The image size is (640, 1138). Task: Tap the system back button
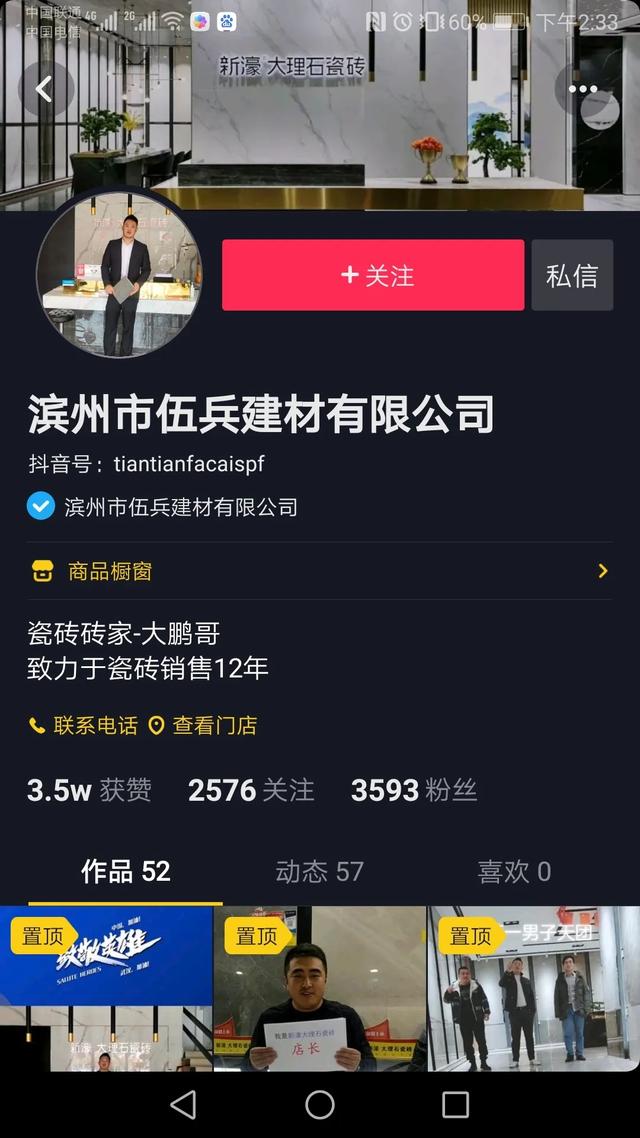click(183, 1104)
